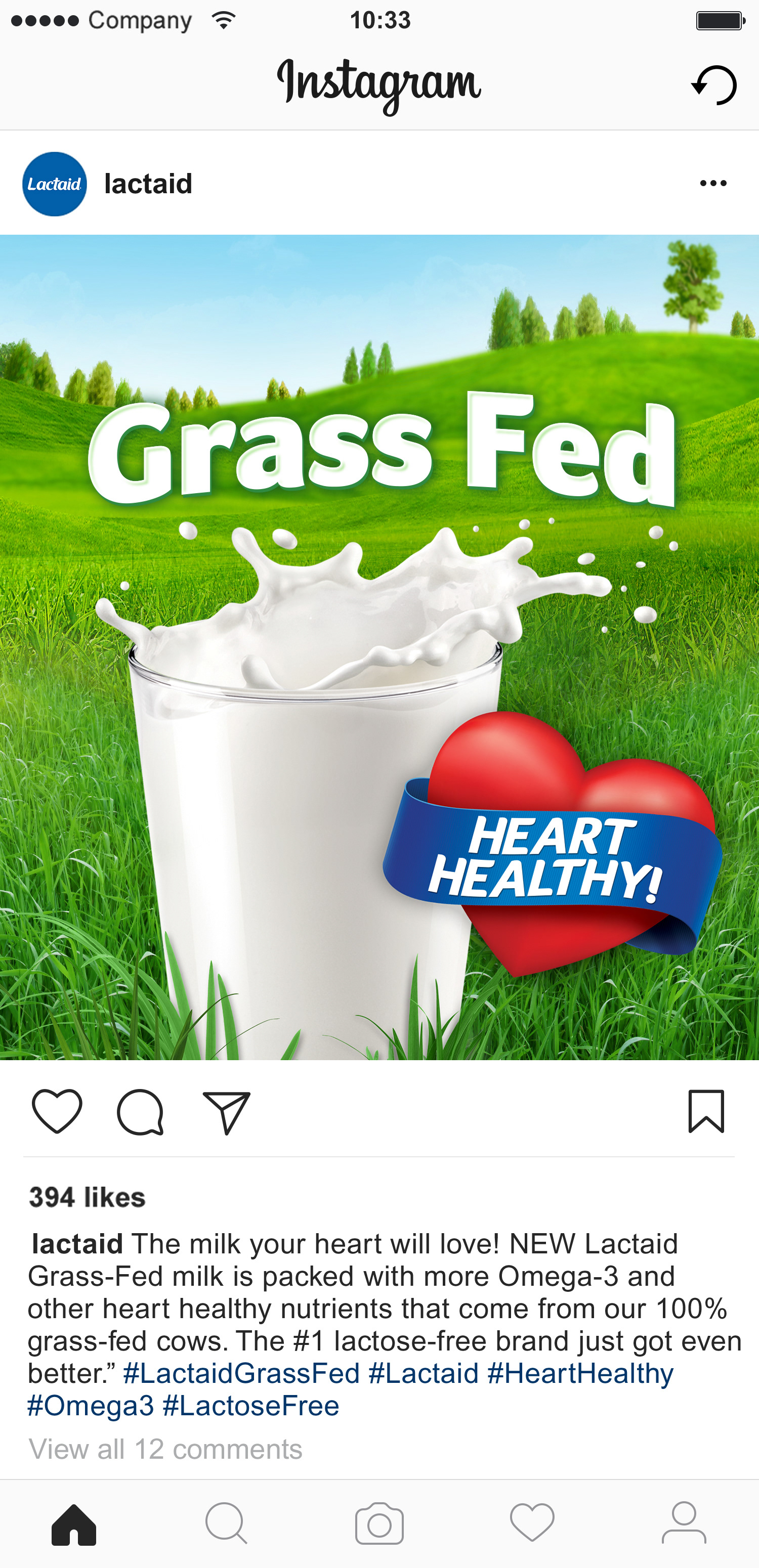Go to the Home tab

[x=74, y=1524]
